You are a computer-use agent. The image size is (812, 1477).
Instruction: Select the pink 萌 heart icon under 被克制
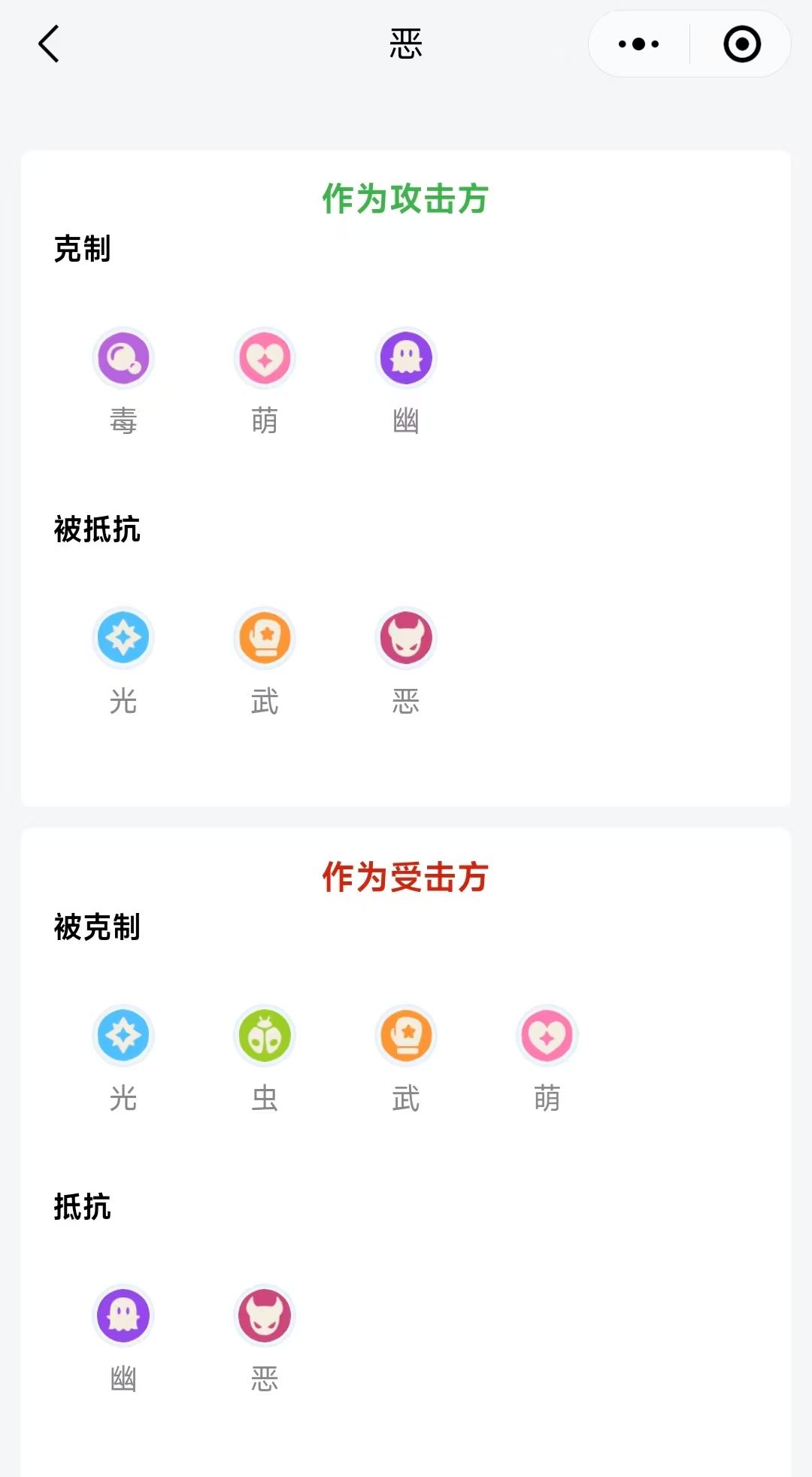tap(547, 1036)
